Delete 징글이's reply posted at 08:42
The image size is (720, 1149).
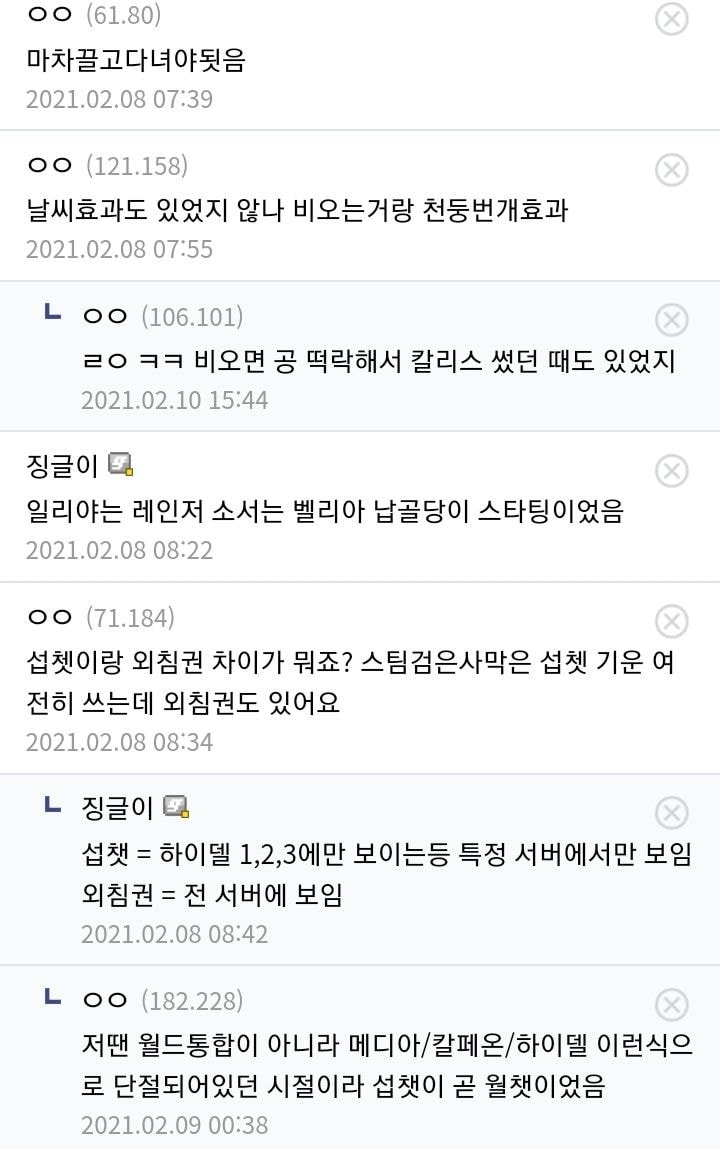[x=671, y=812]
